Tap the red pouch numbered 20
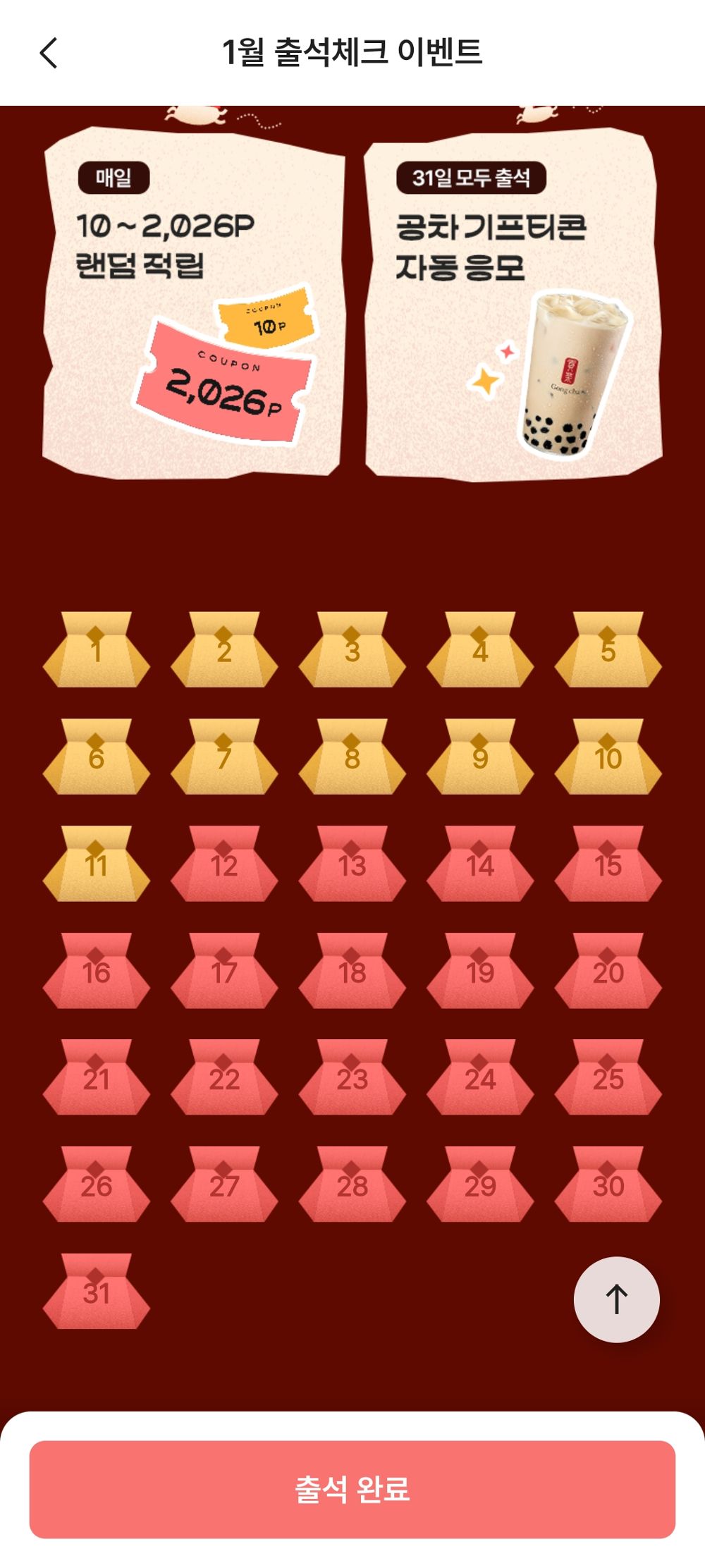This screenshot has height=1568, width=705. pos(608,972)
